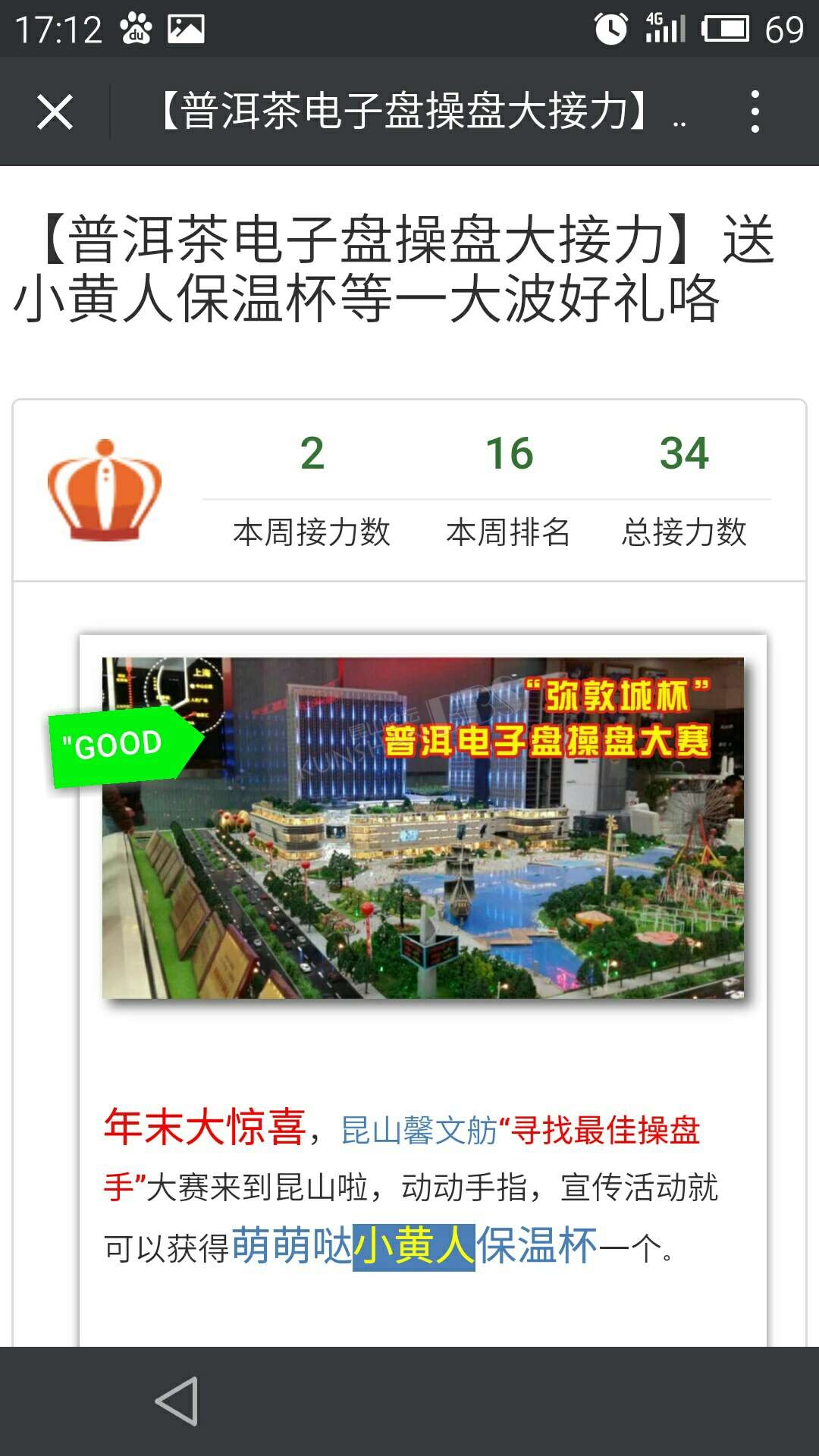Open the three-dot overflow menu
819x1456 pixels.
click(x=755, y=112)
